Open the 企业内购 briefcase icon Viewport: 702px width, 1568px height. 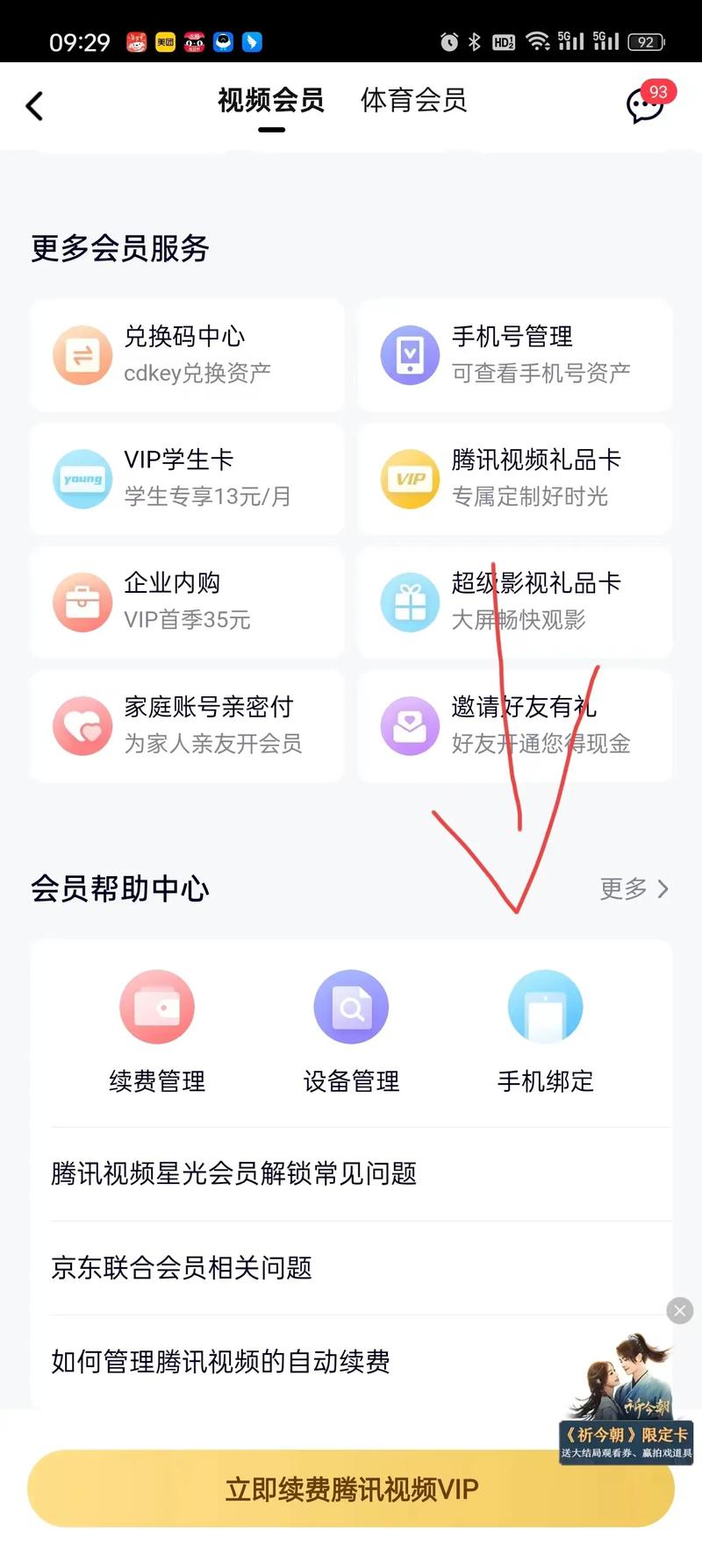click(82, 602)
